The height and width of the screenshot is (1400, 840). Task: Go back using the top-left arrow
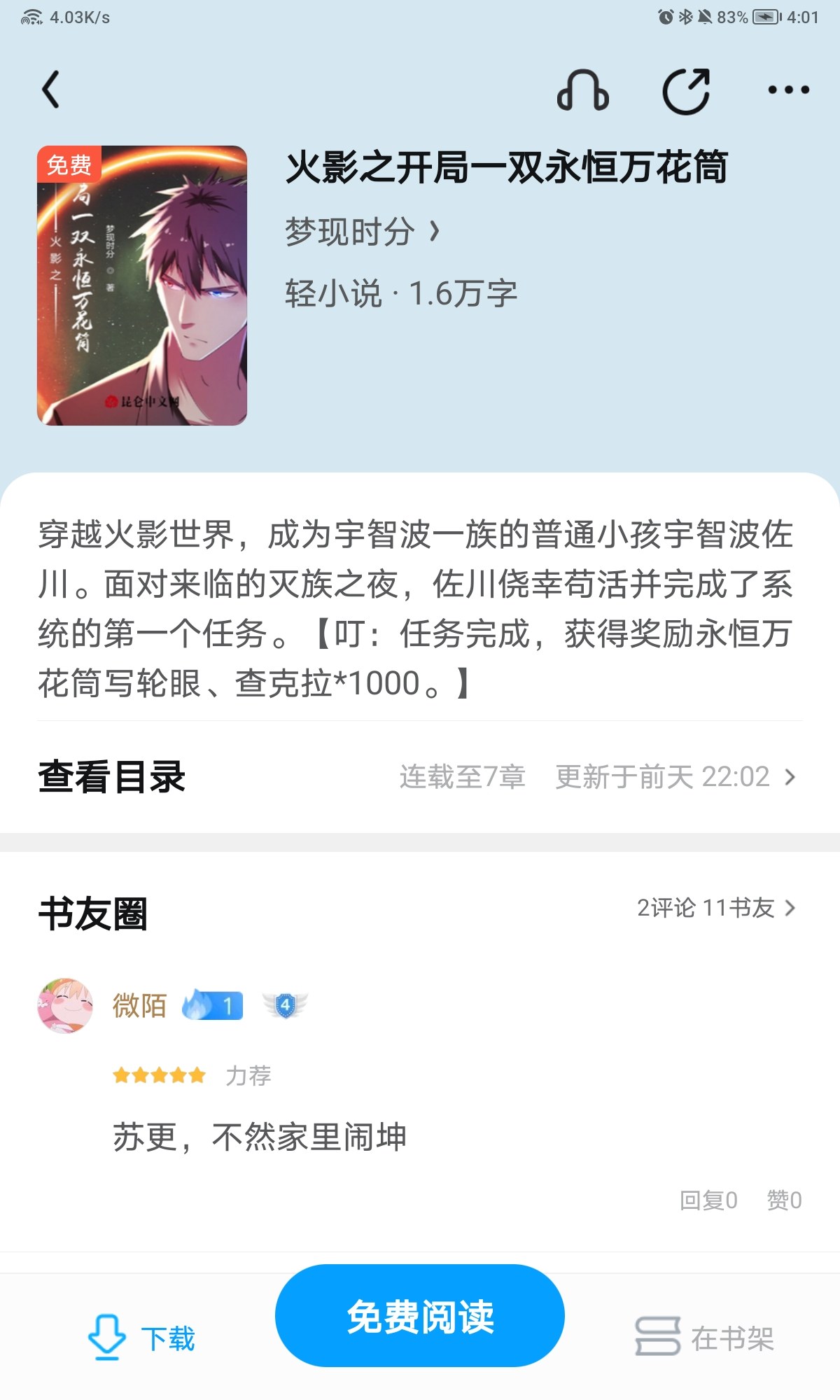point(51,90)
